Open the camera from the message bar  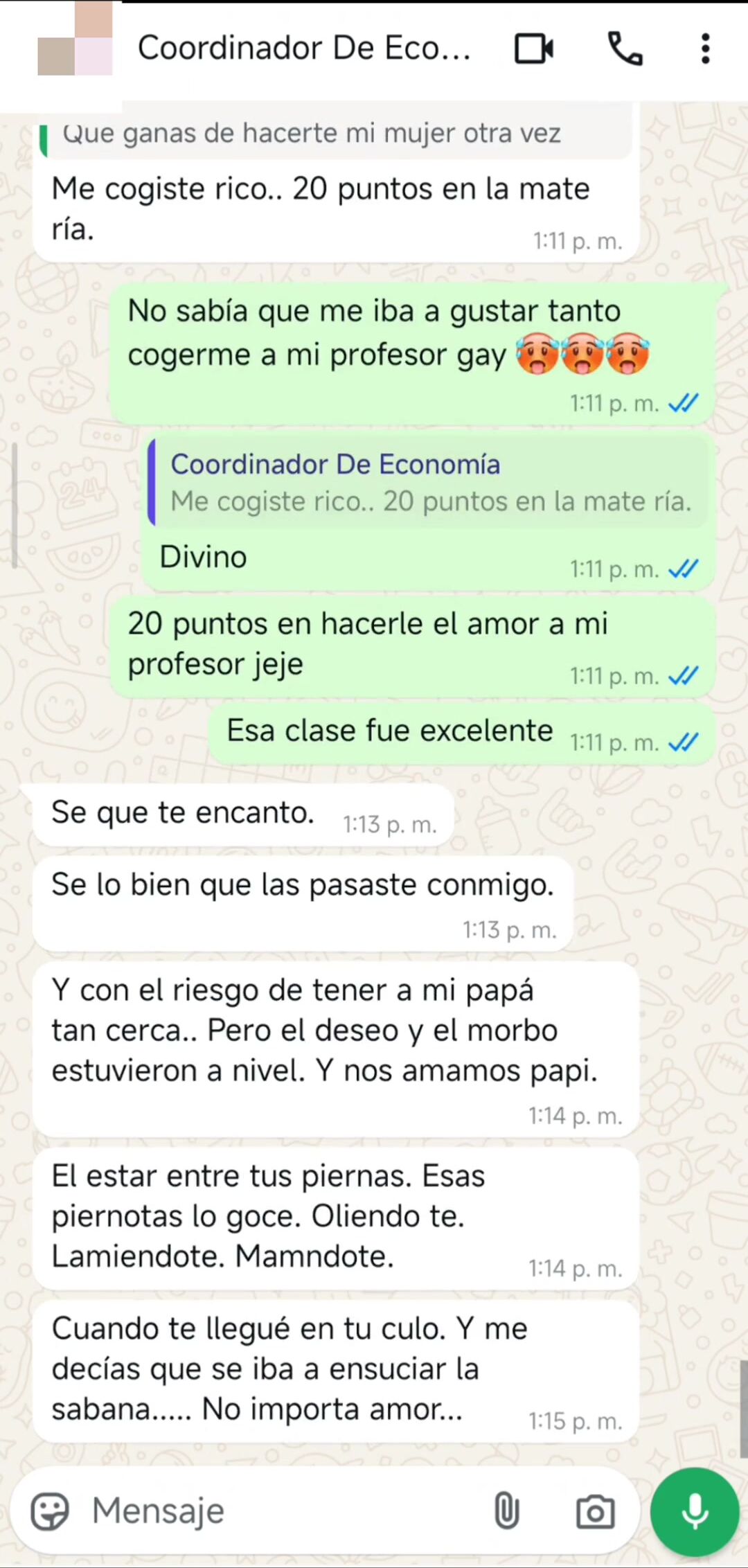pyautogui.click(x=595, y=1511)
